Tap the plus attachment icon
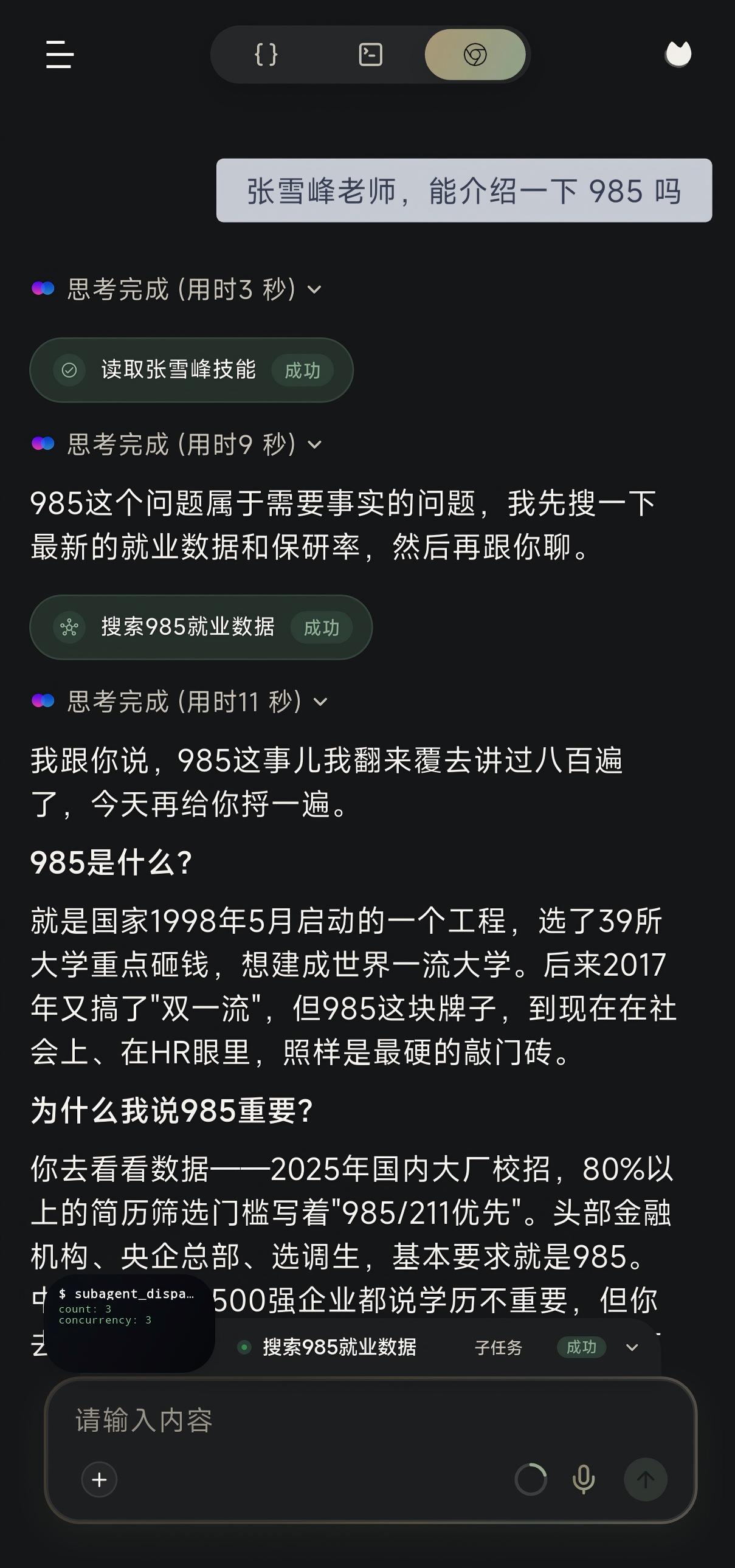The image size is (735, 1568). click(x=100, y=1479)
